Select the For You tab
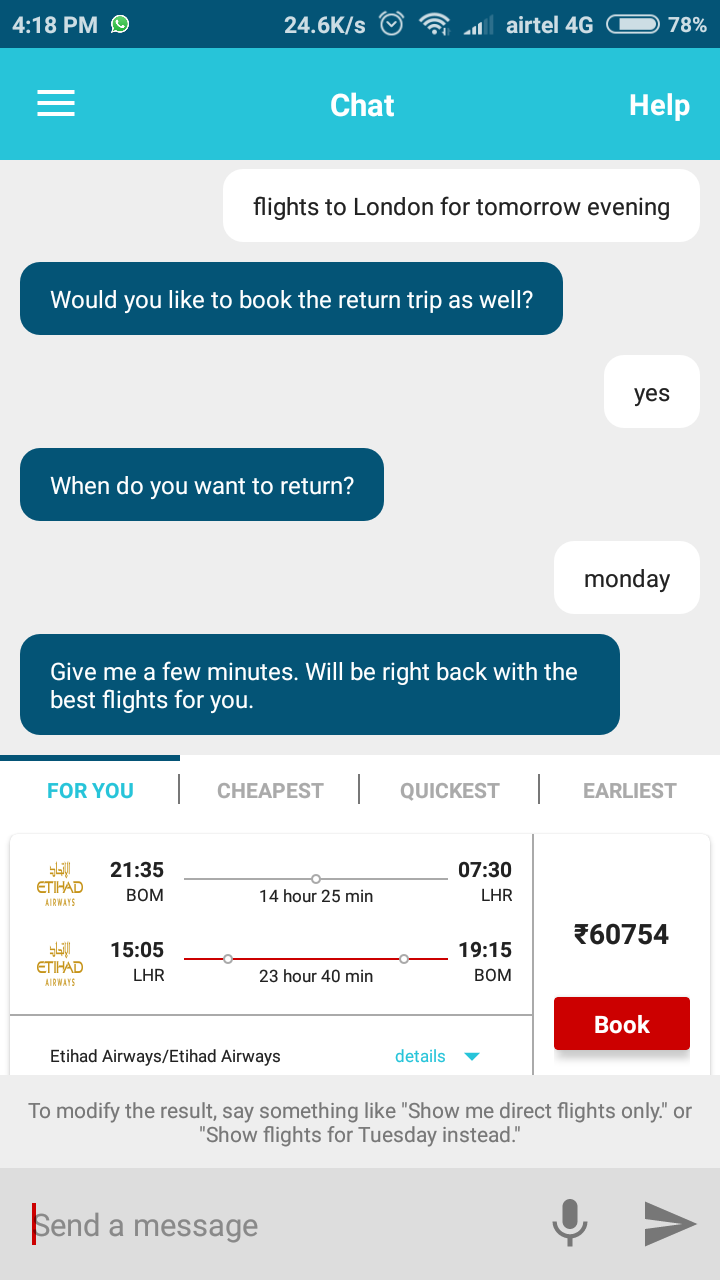The height and width of the screenshot is (1280, 720). coord(90,790)
